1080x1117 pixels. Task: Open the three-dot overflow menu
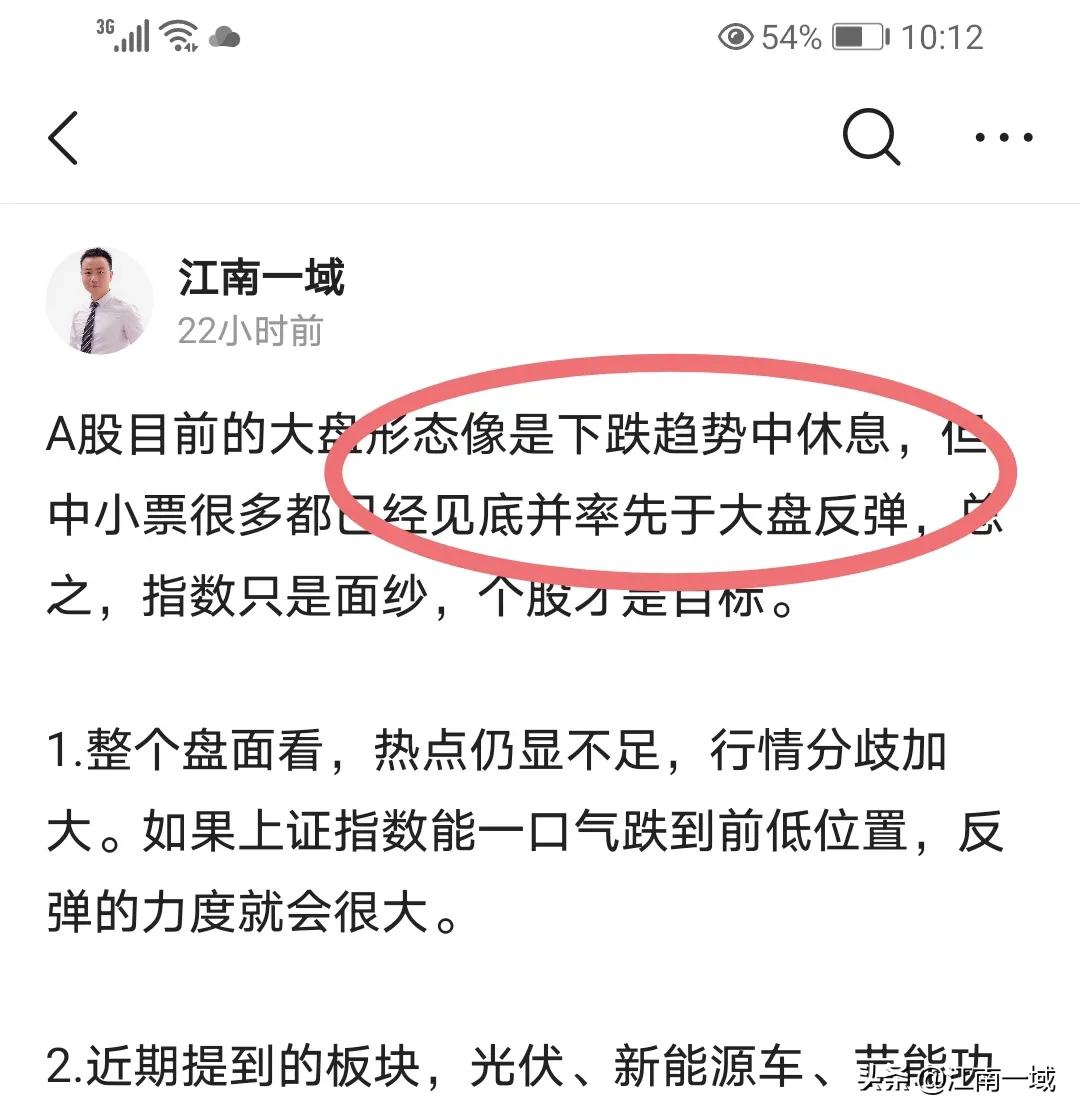click(x=1004, y=138)
